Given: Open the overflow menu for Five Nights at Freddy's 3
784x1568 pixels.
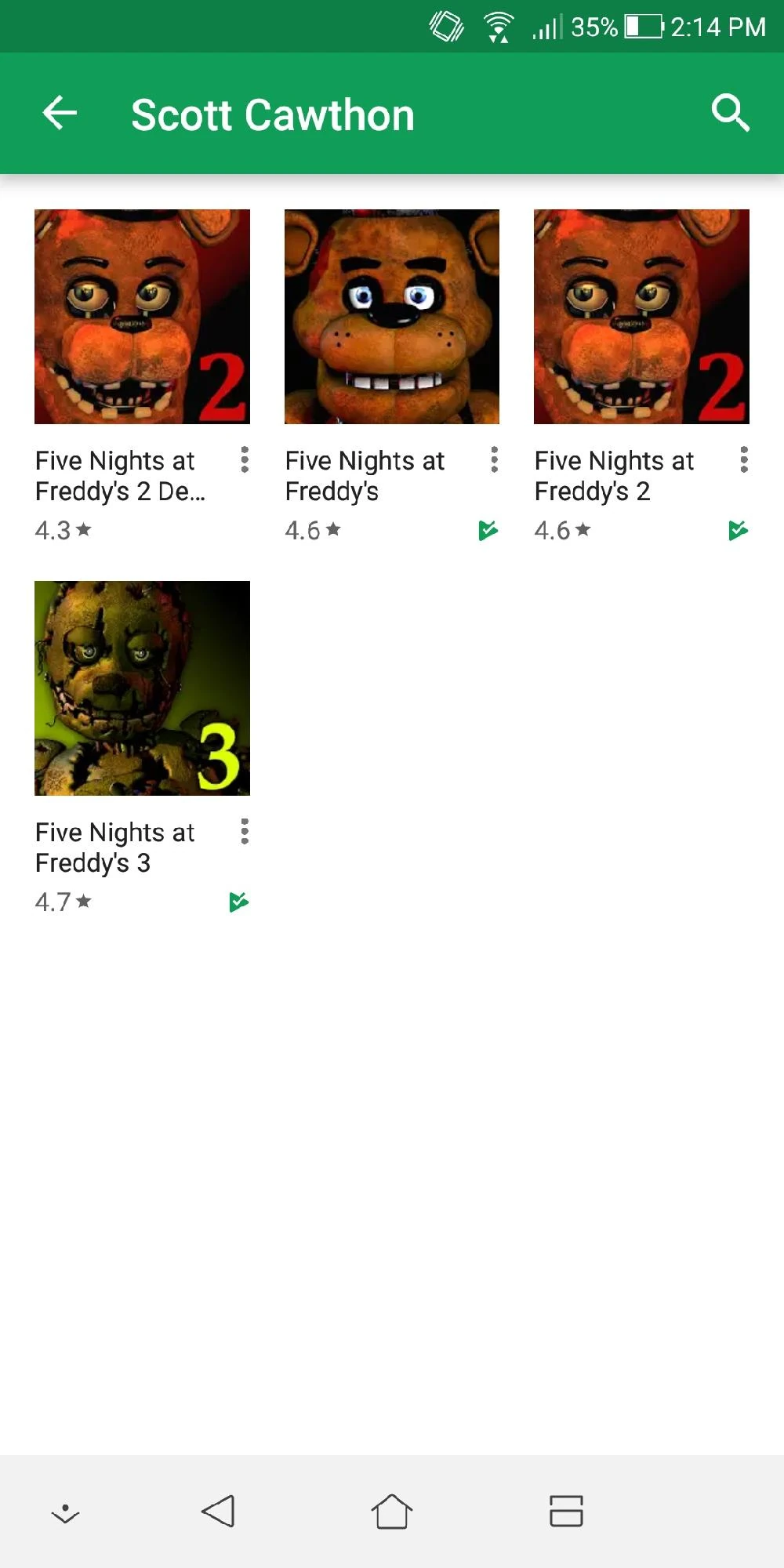Looking at the screenshot, I should pos(244,833).
